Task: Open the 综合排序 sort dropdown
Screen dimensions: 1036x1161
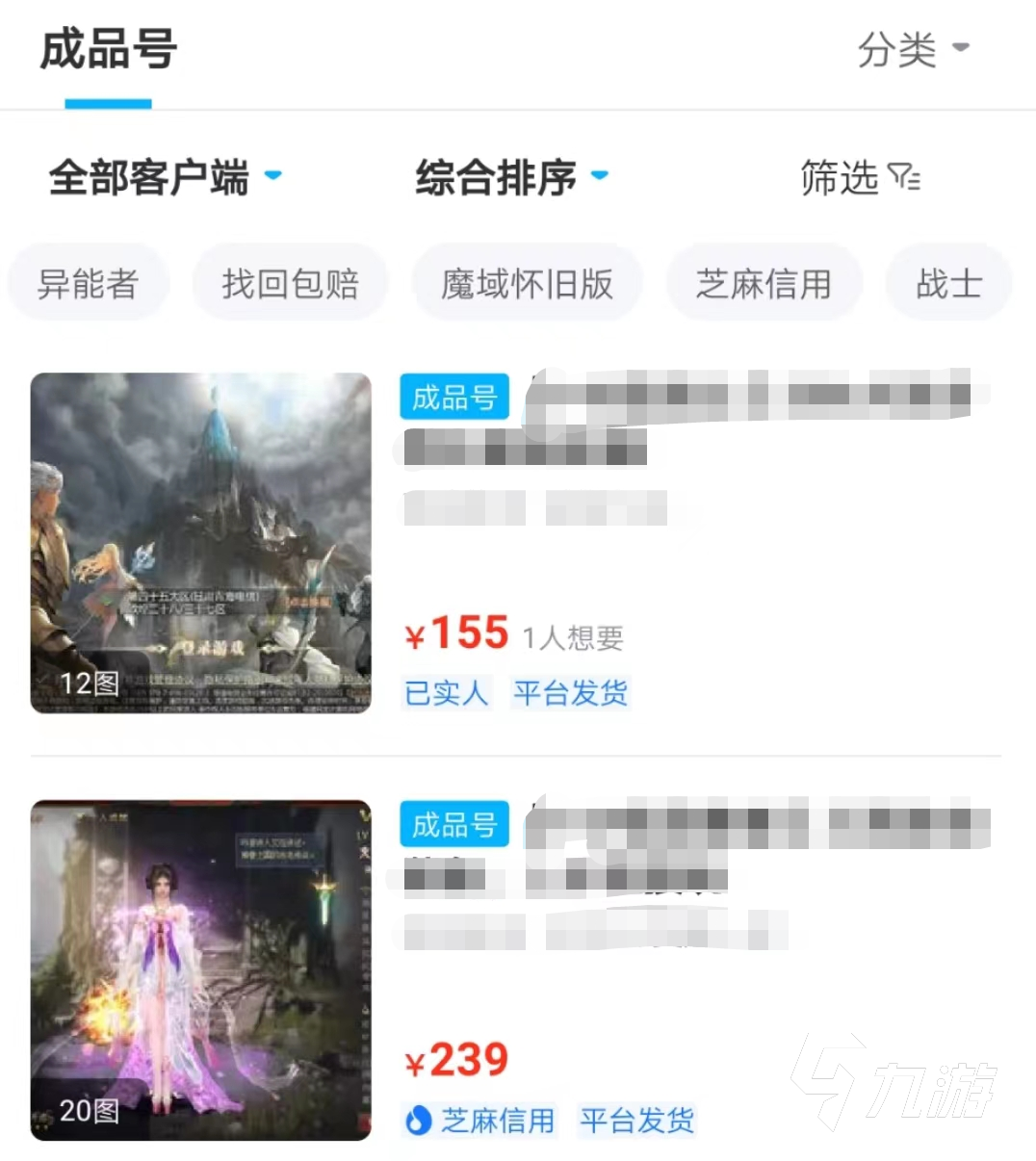Action: point(511,177)
